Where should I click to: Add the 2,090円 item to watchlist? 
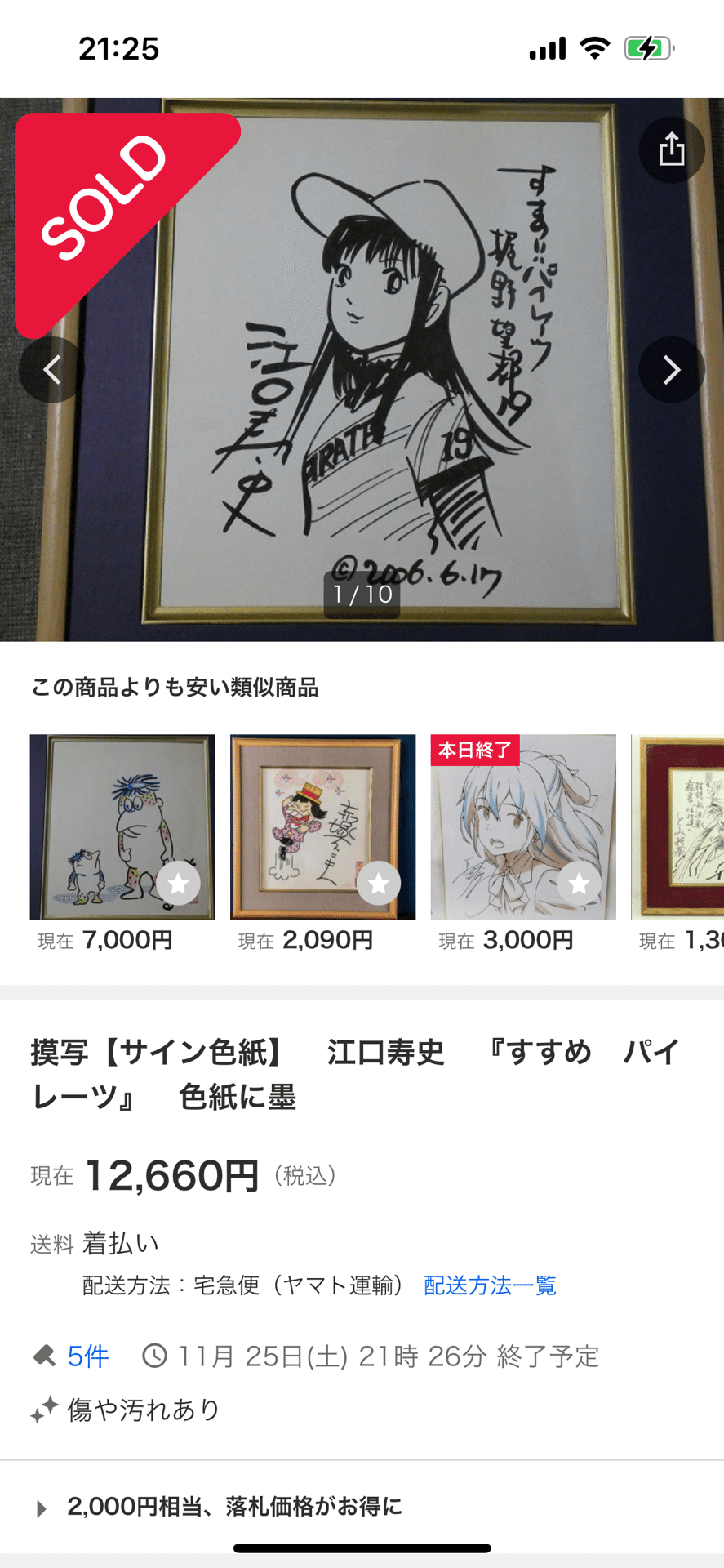379,883
